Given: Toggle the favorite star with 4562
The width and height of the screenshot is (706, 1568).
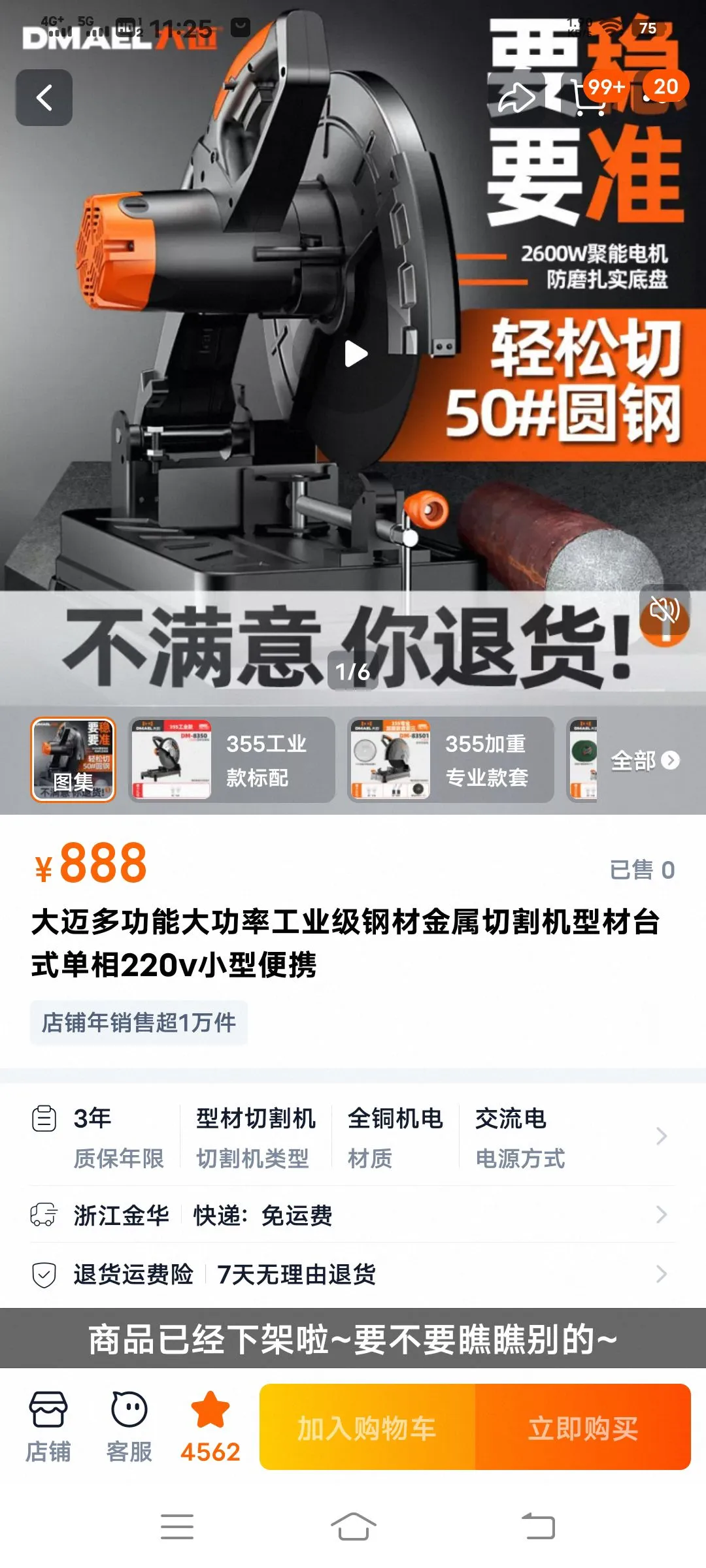Looking at the screenshot, I should click(x=210, y=1426).
